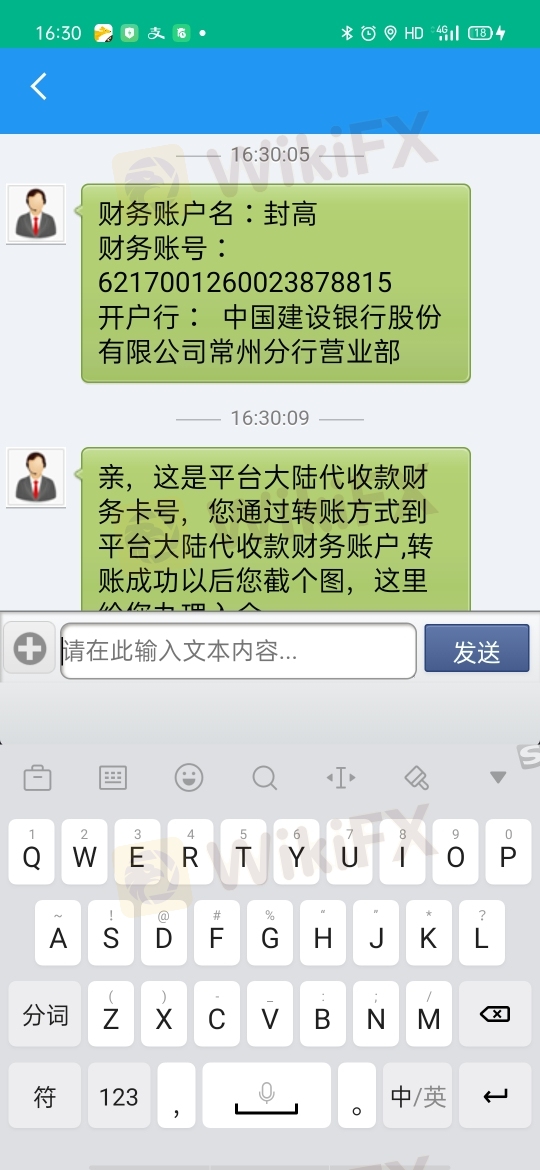This screenshot has width=540, height=1170.
Task: Switch language with 中/英 key
Action: pyautogui.click(x=418, y=1095)
